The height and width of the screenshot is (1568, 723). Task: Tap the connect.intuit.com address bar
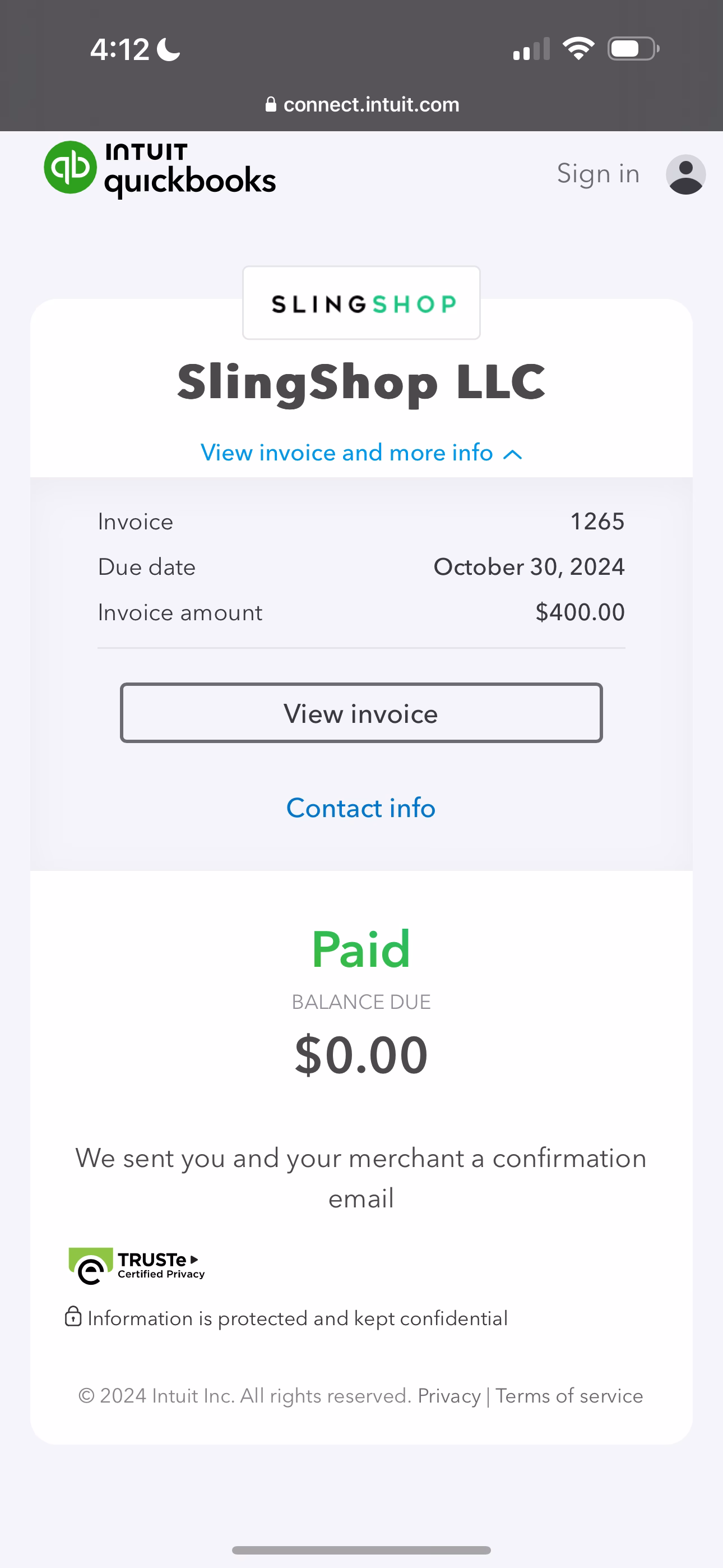363,105
